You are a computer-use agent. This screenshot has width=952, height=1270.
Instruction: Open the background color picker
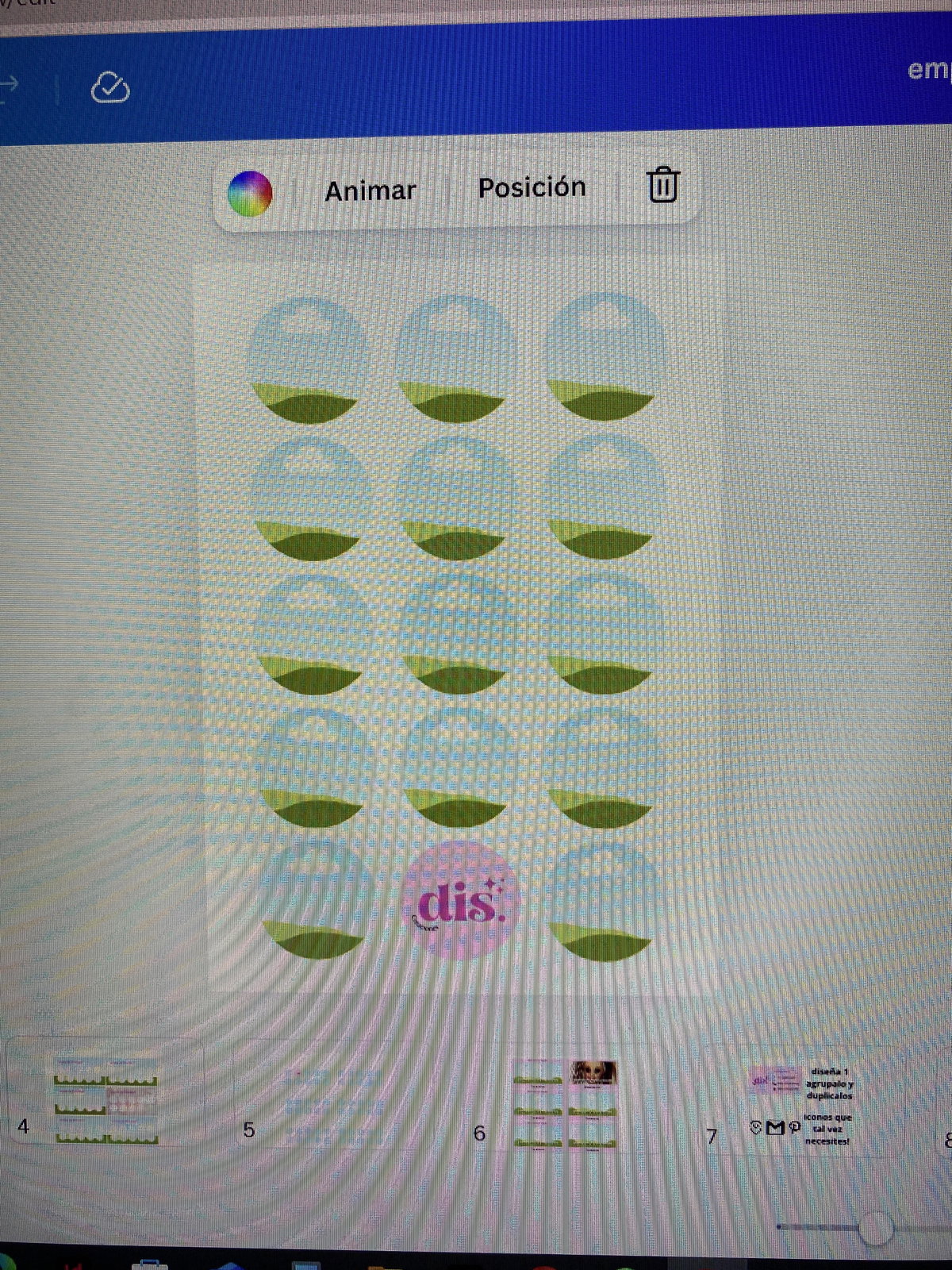(250, 194)
